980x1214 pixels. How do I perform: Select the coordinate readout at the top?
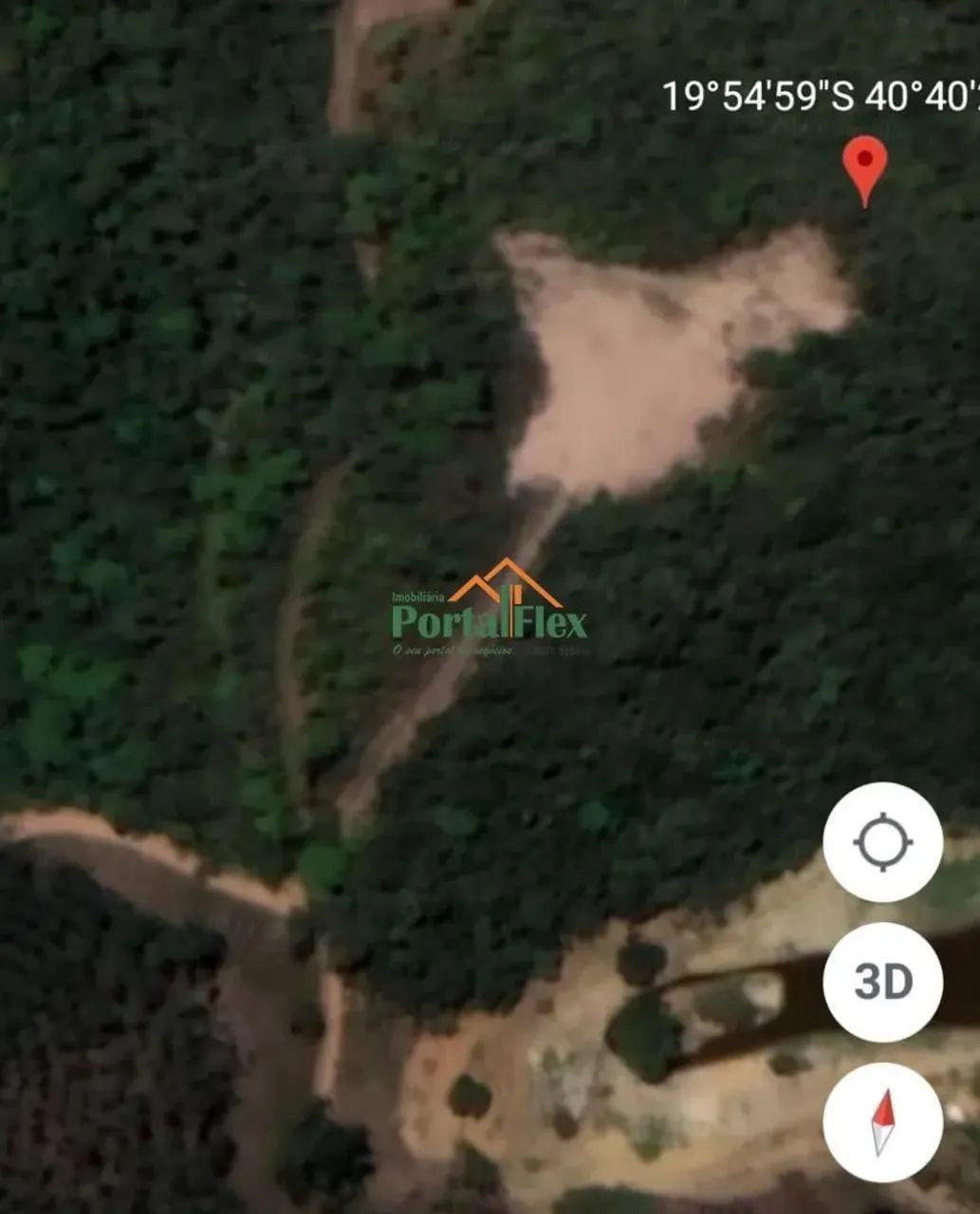(811, 95)
